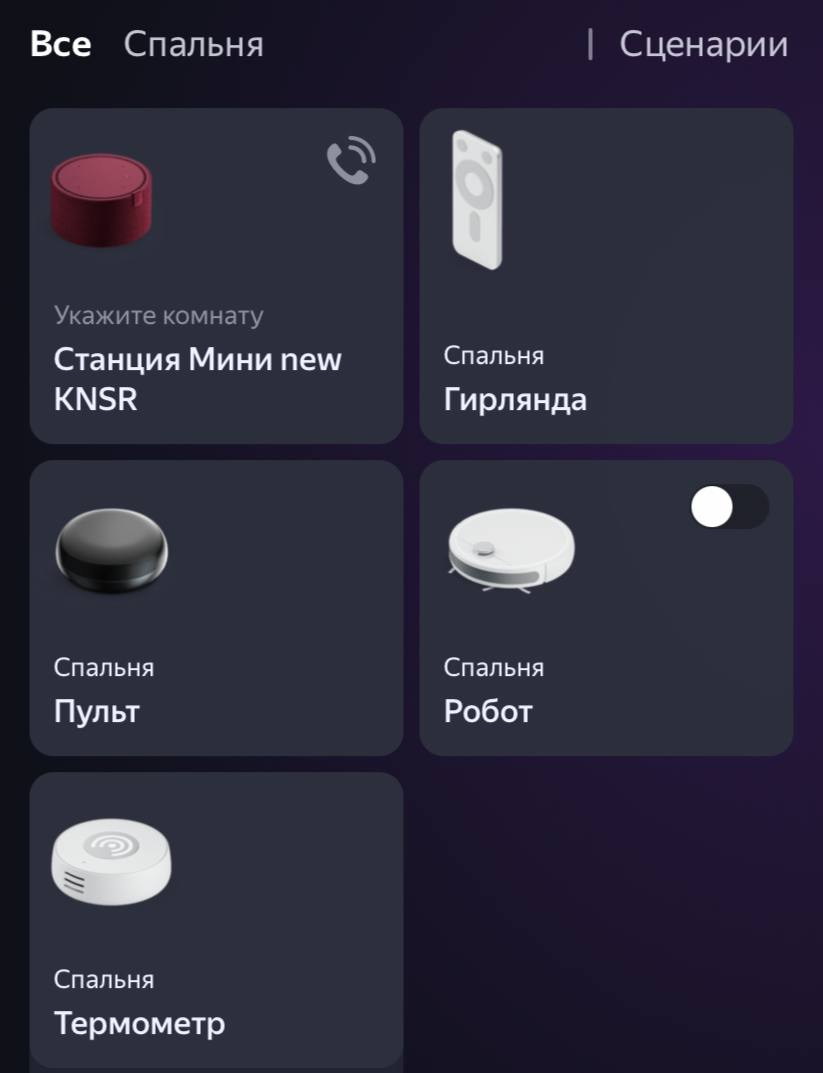The height and width of the screenshot is (1073, 823).
Task: Switch to the Все tab
Action: 60,45
